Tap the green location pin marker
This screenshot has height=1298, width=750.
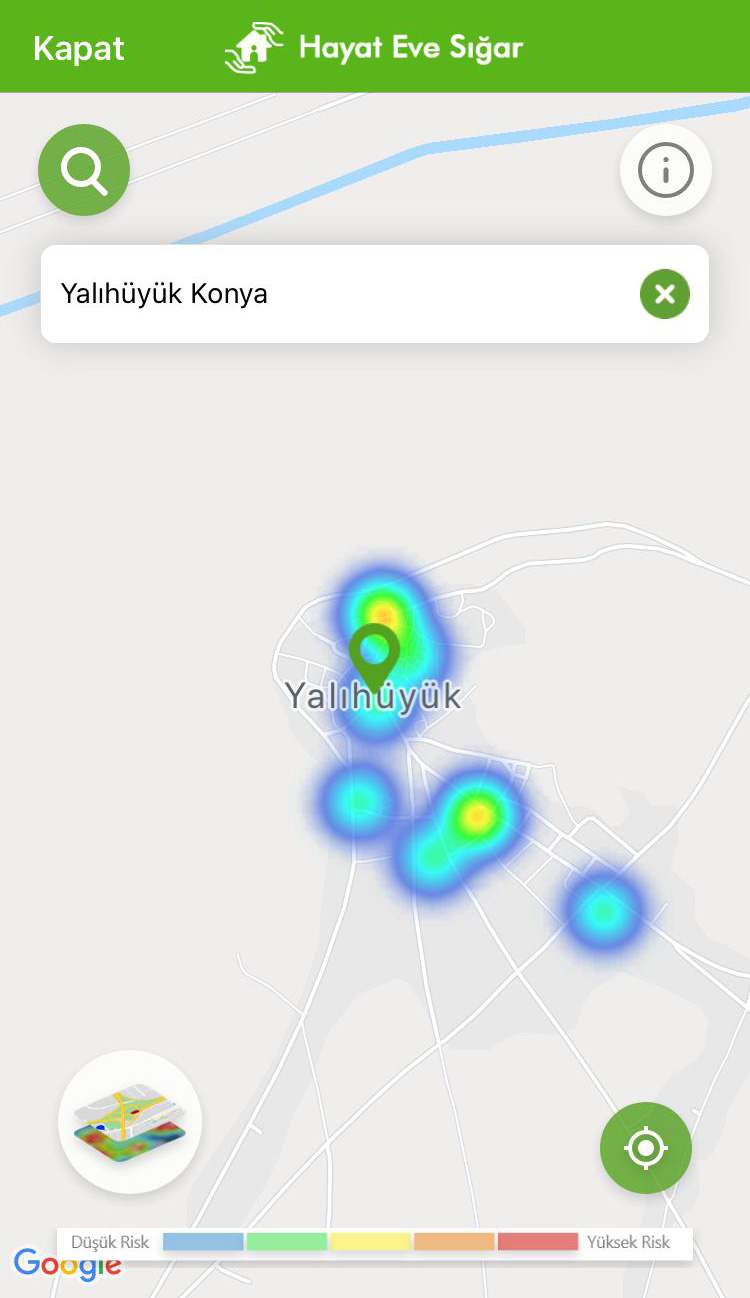pos(374,653)
